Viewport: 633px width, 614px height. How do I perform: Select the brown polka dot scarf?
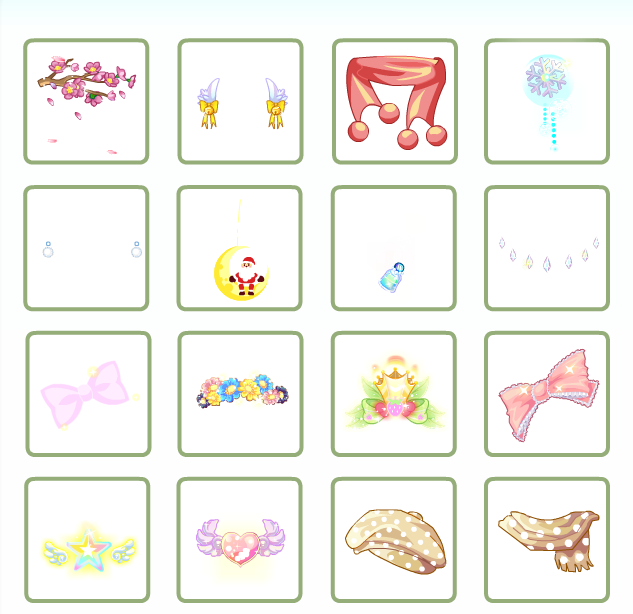point(547,541)
